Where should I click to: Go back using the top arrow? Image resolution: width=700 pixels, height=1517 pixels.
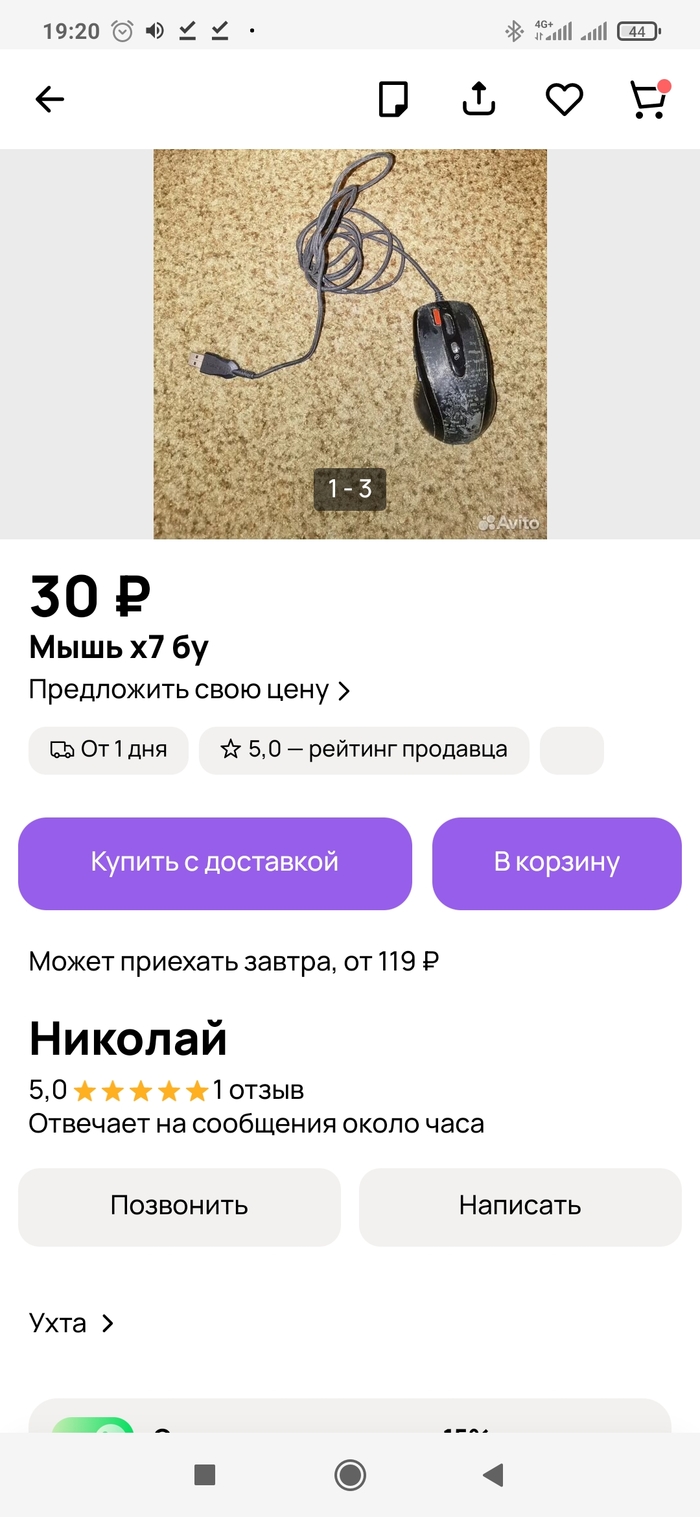coord(49,99)
